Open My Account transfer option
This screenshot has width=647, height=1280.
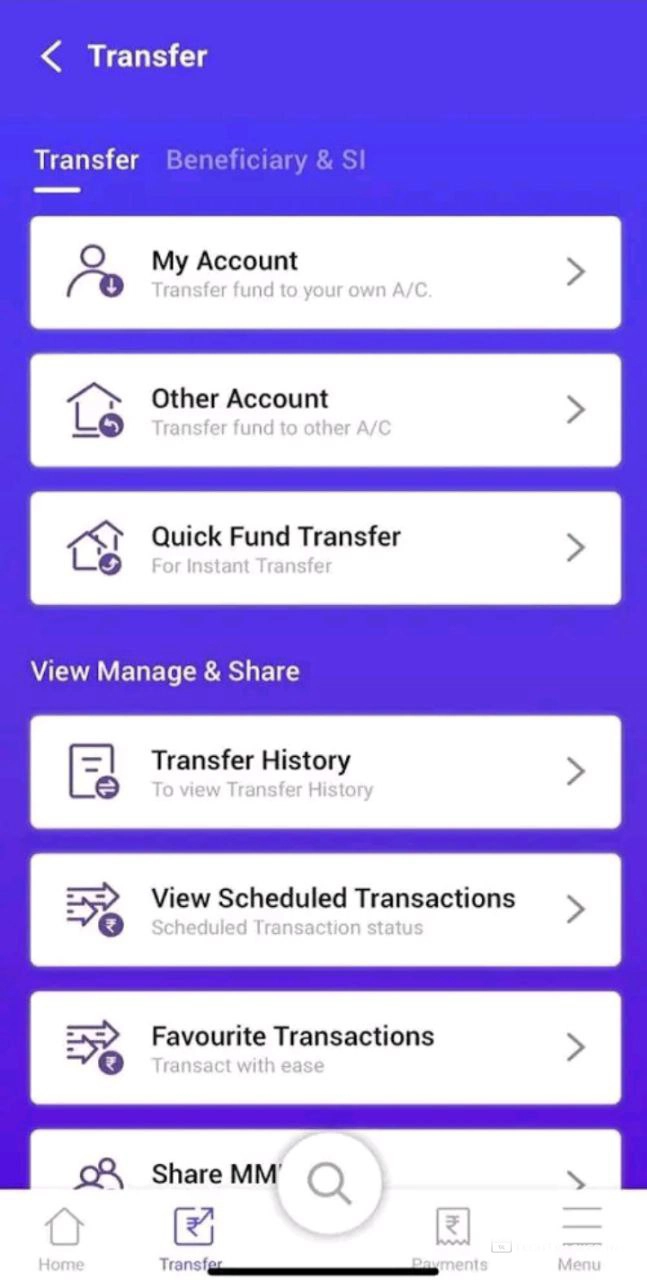[x=325, y=273]
